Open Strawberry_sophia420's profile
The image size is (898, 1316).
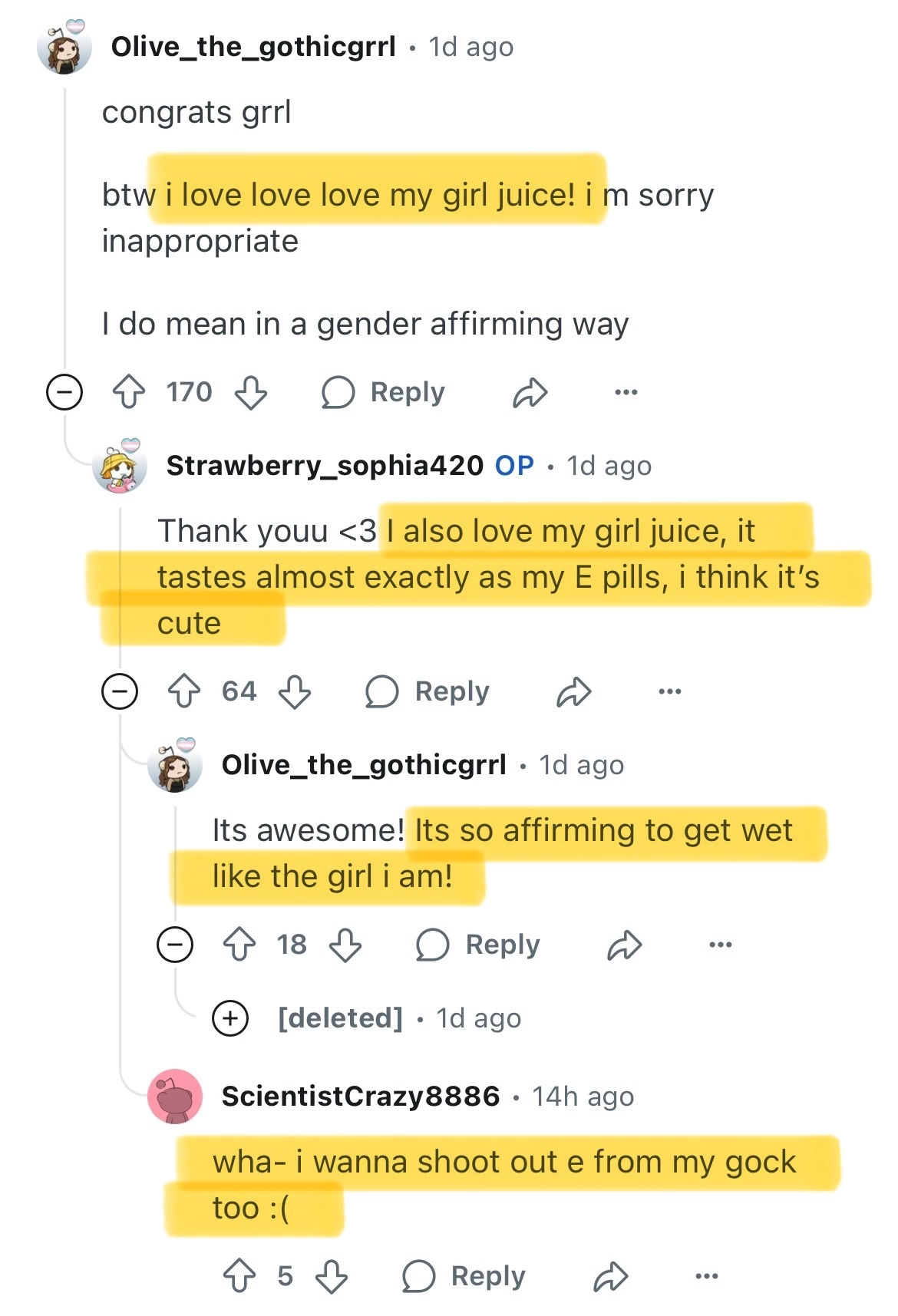[325, 465]
